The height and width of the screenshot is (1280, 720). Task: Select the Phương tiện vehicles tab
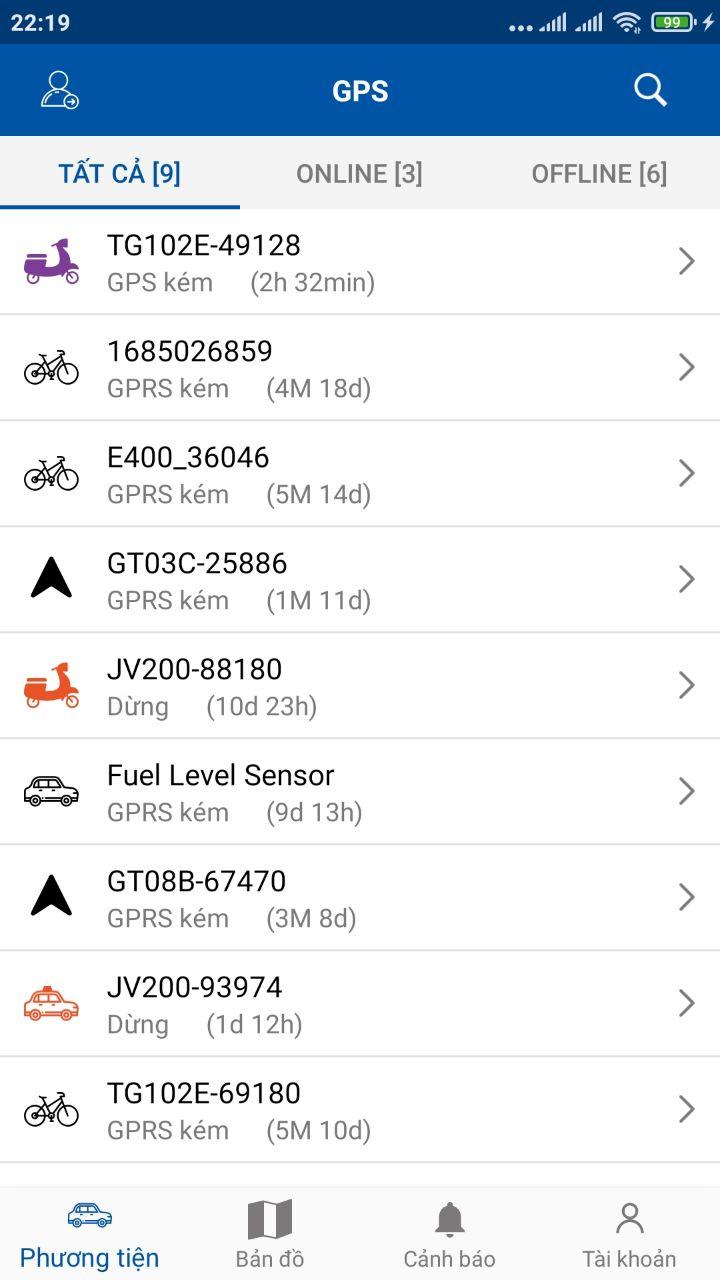[x=90, y=1234]
